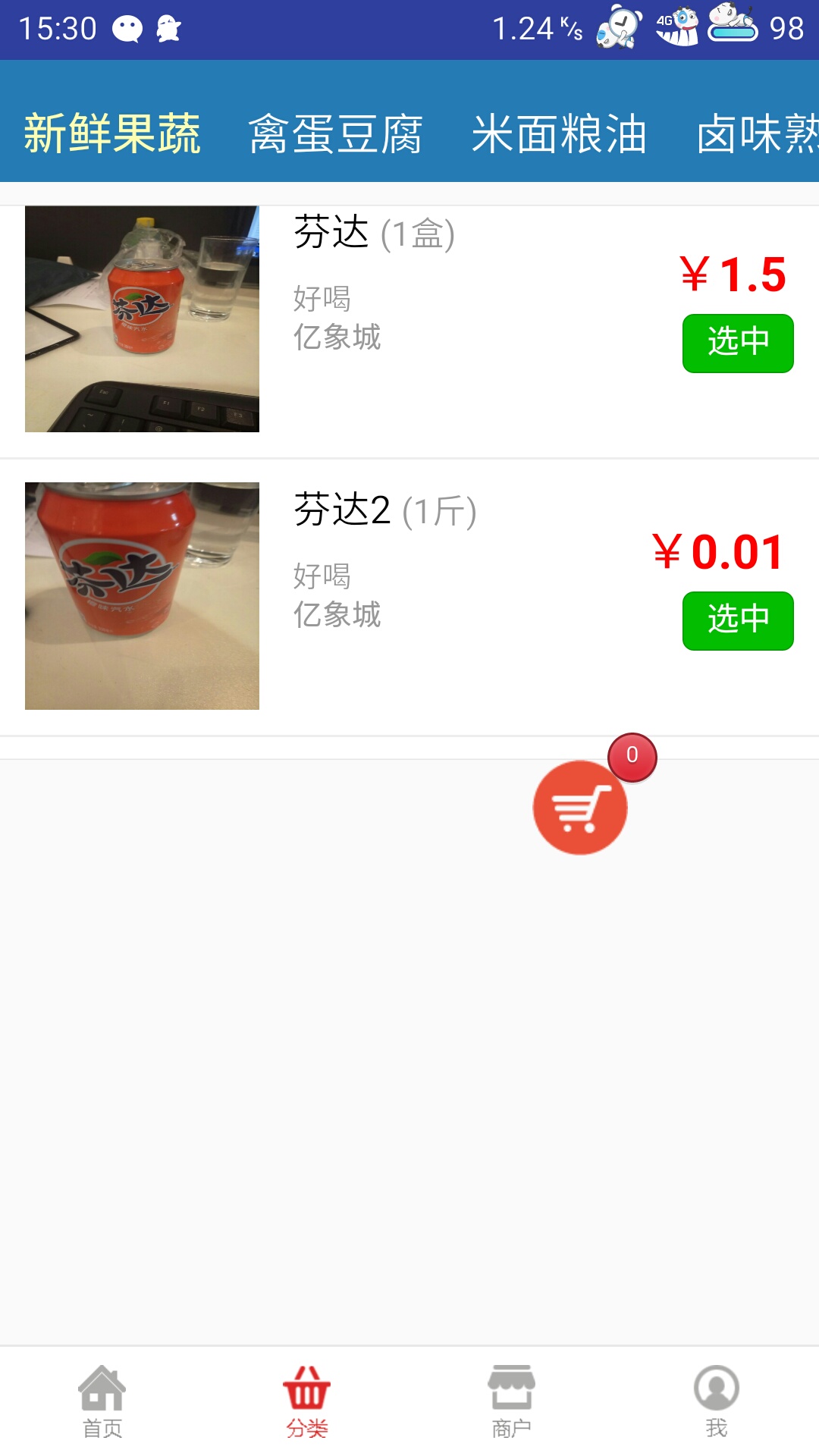Open the 禽蛋豆腐 category tab
Screen dimensions: 819x1456
pyautogui.click(x=335, y=133)
